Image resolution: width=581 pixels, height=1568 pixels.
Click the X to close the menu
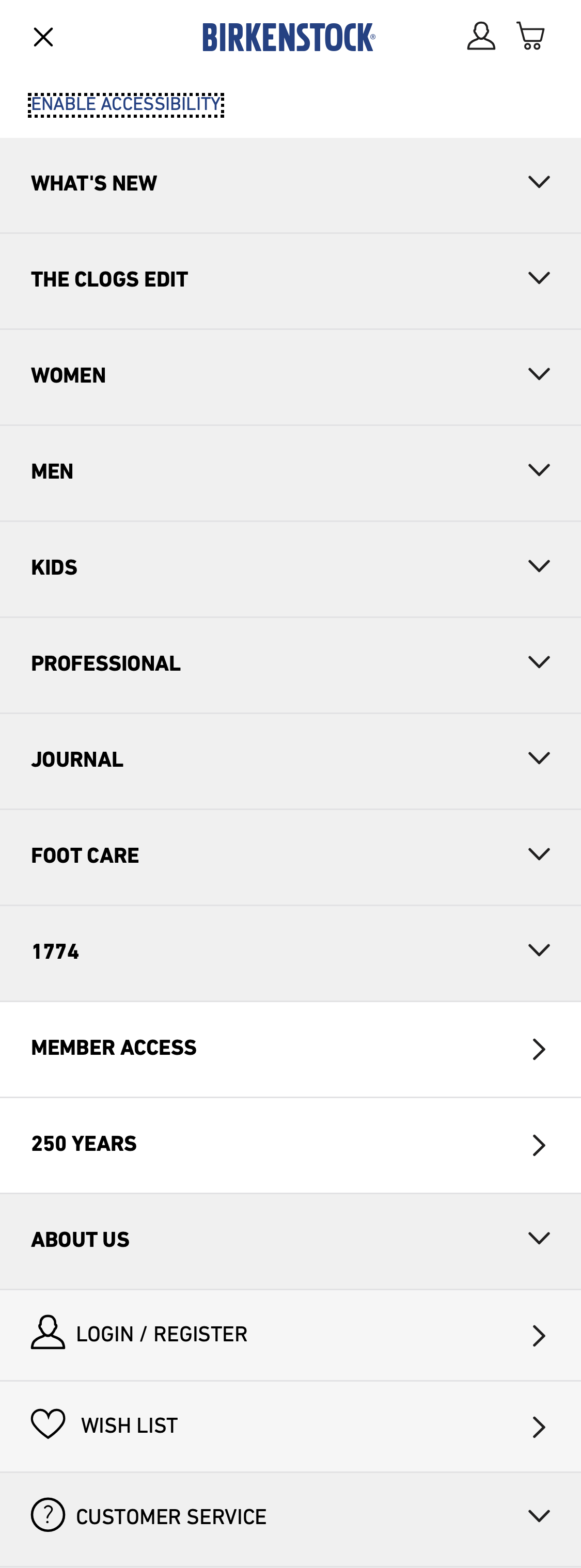[x=43, y=37]
